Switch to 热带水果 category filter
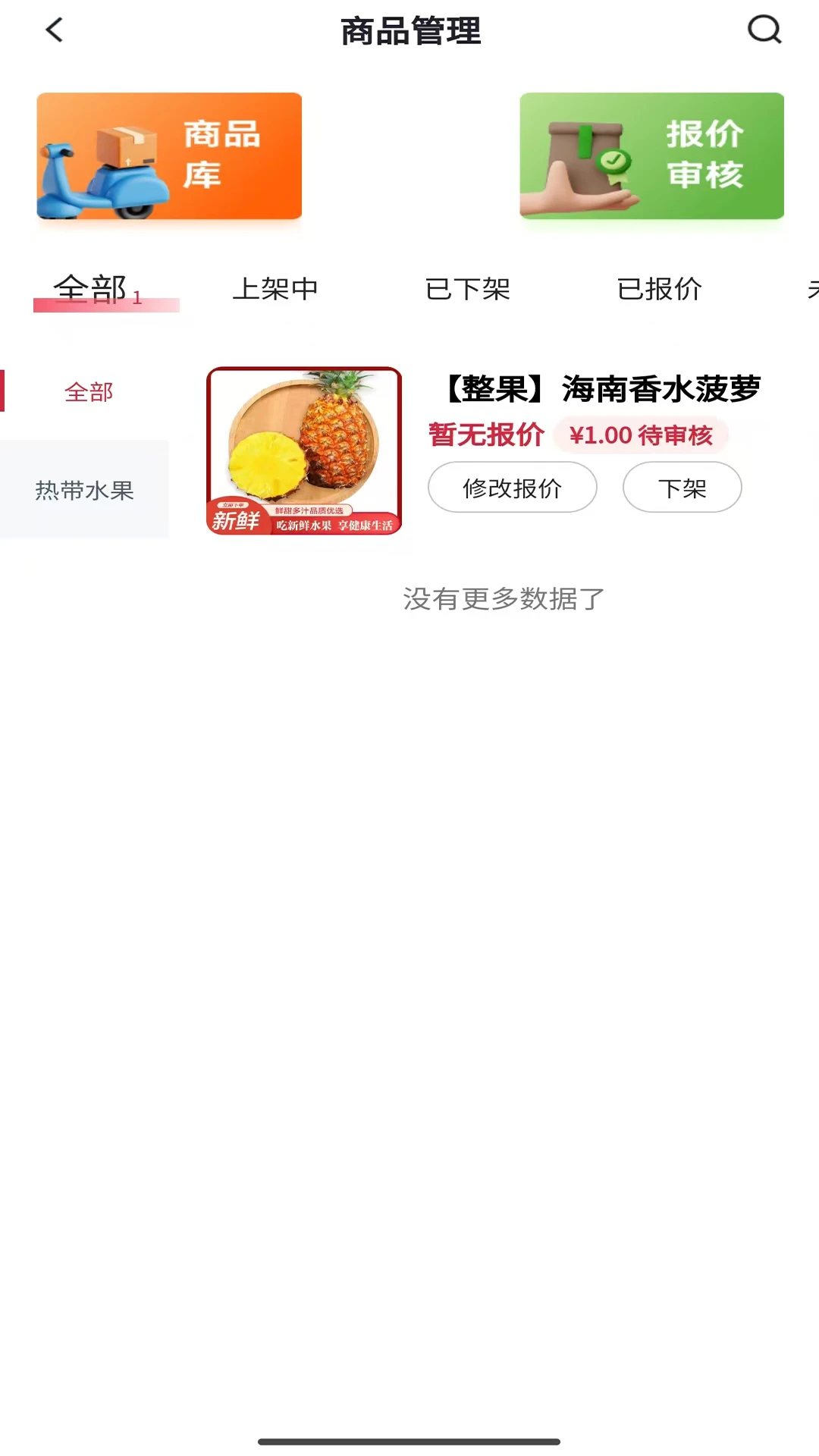 tap(83, 490)
